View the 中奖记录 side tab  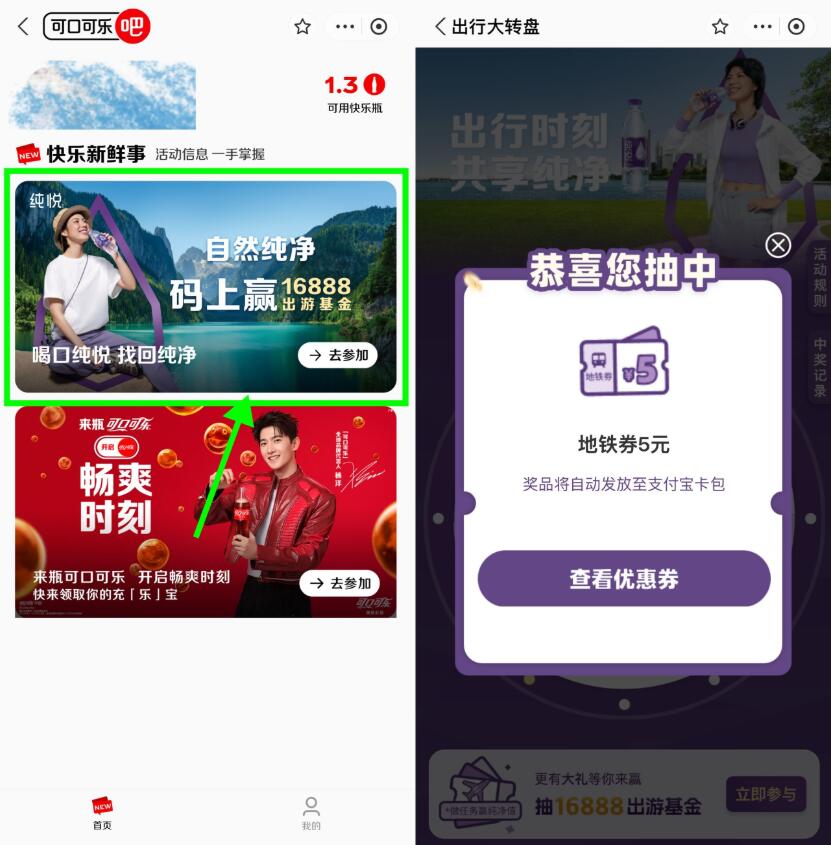tap(820, 368)
